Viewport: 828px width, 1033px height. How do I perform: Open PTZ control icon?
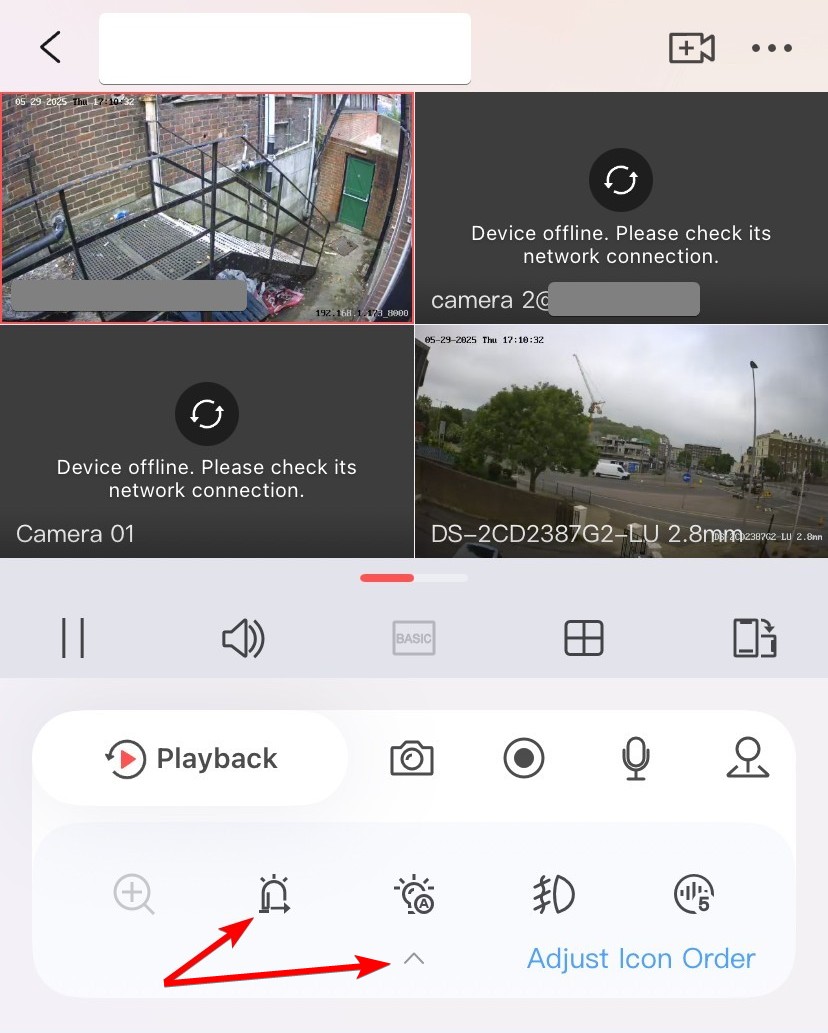748,758
